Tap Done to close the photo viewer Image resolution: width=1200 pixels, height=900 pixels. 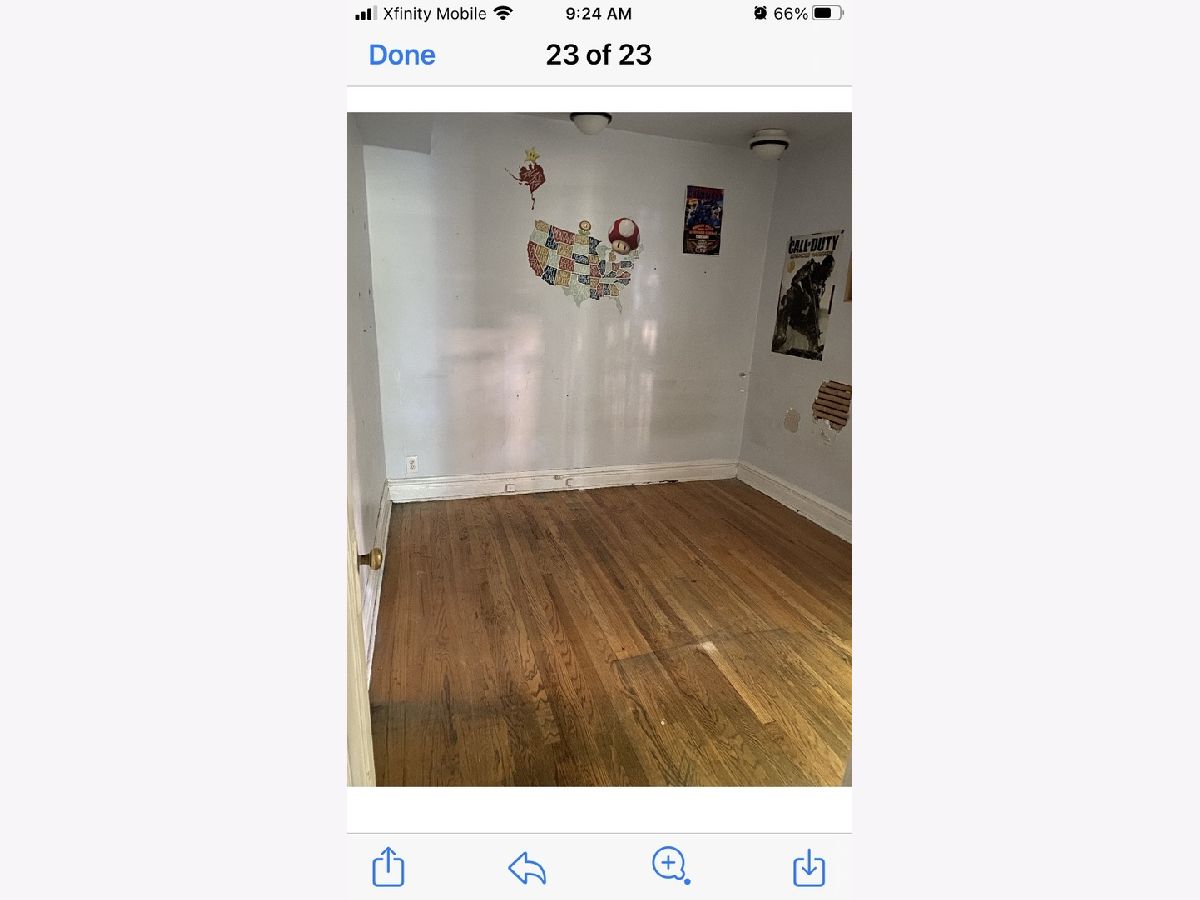[x=402, y=55]
